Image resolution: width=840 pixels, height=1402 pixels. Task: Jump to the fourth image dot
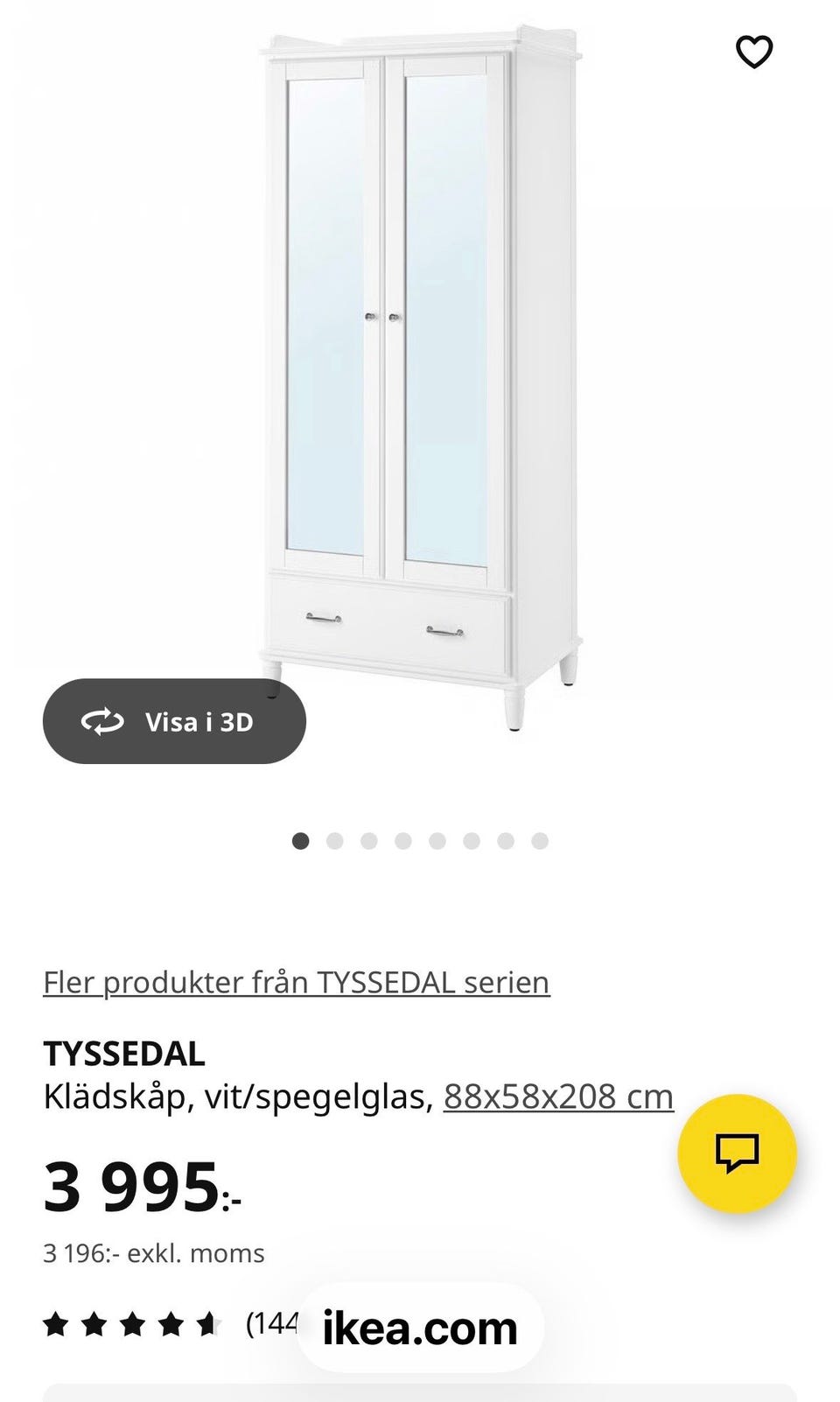click(402, 842)
